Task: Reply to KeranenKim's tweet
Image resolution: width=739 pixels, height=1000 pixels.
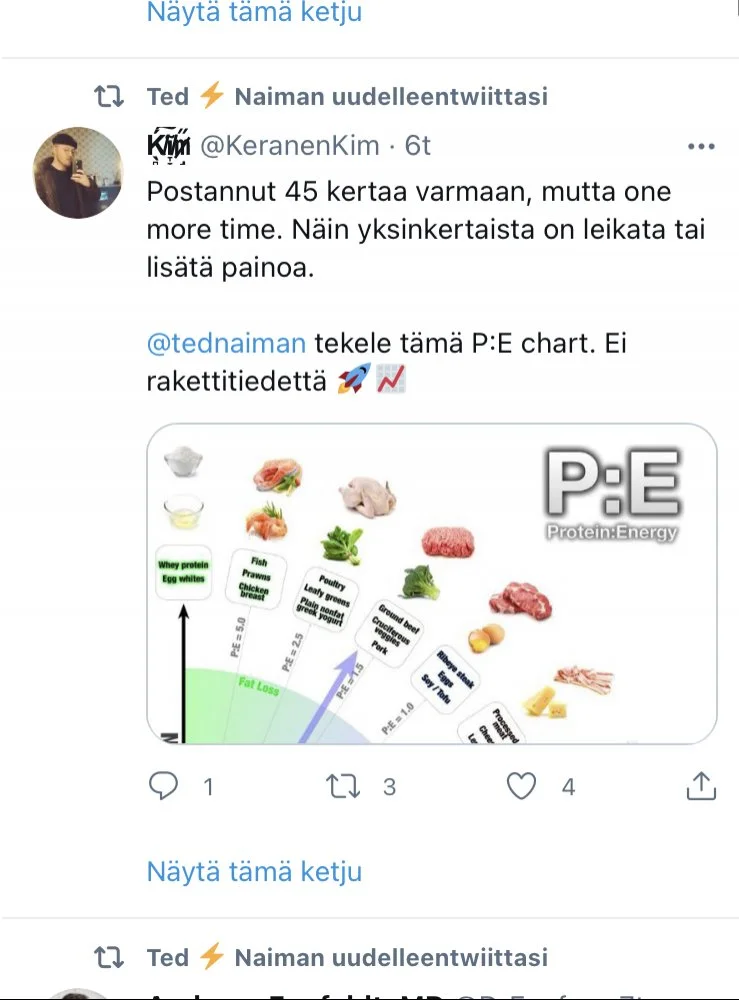Action: coord(163,787)
